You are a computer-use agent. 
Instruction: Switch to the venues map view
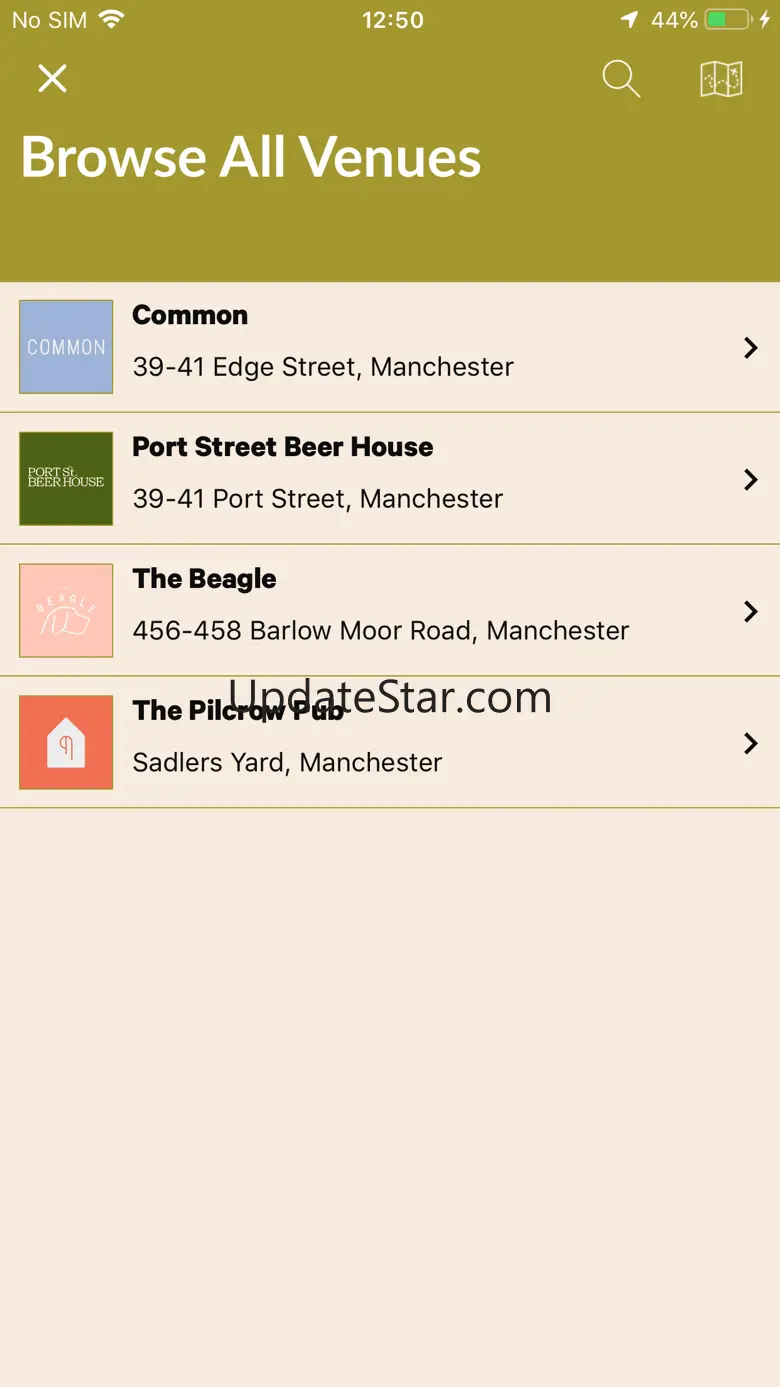click(x=721, y=78)
